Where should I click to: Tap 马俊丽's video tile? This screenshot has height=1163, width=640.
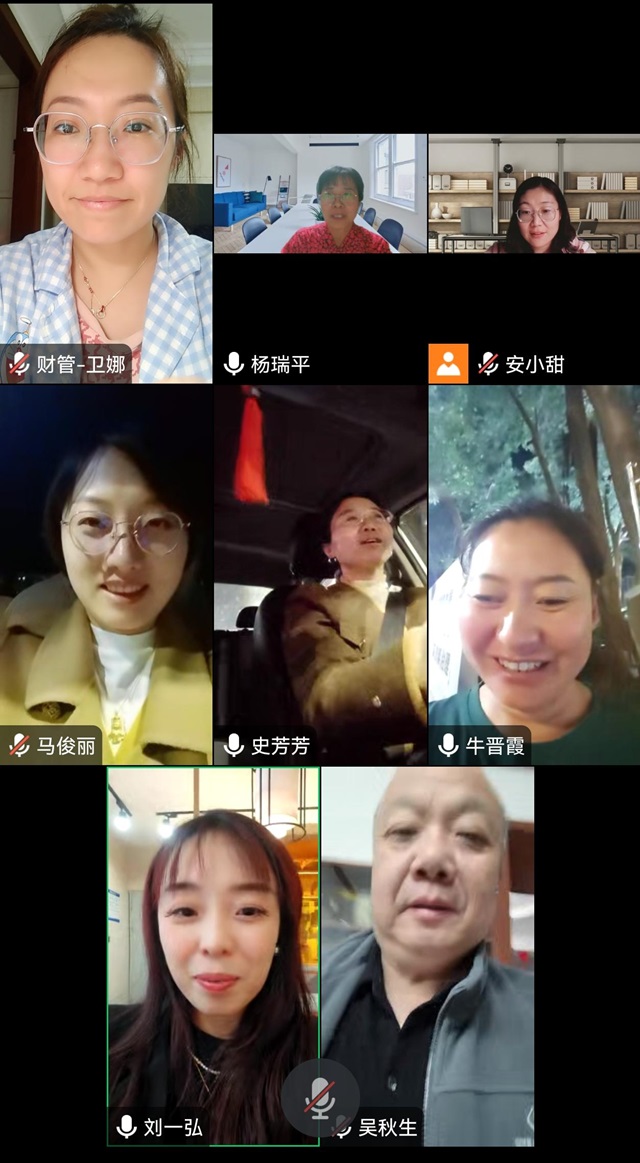106,575
